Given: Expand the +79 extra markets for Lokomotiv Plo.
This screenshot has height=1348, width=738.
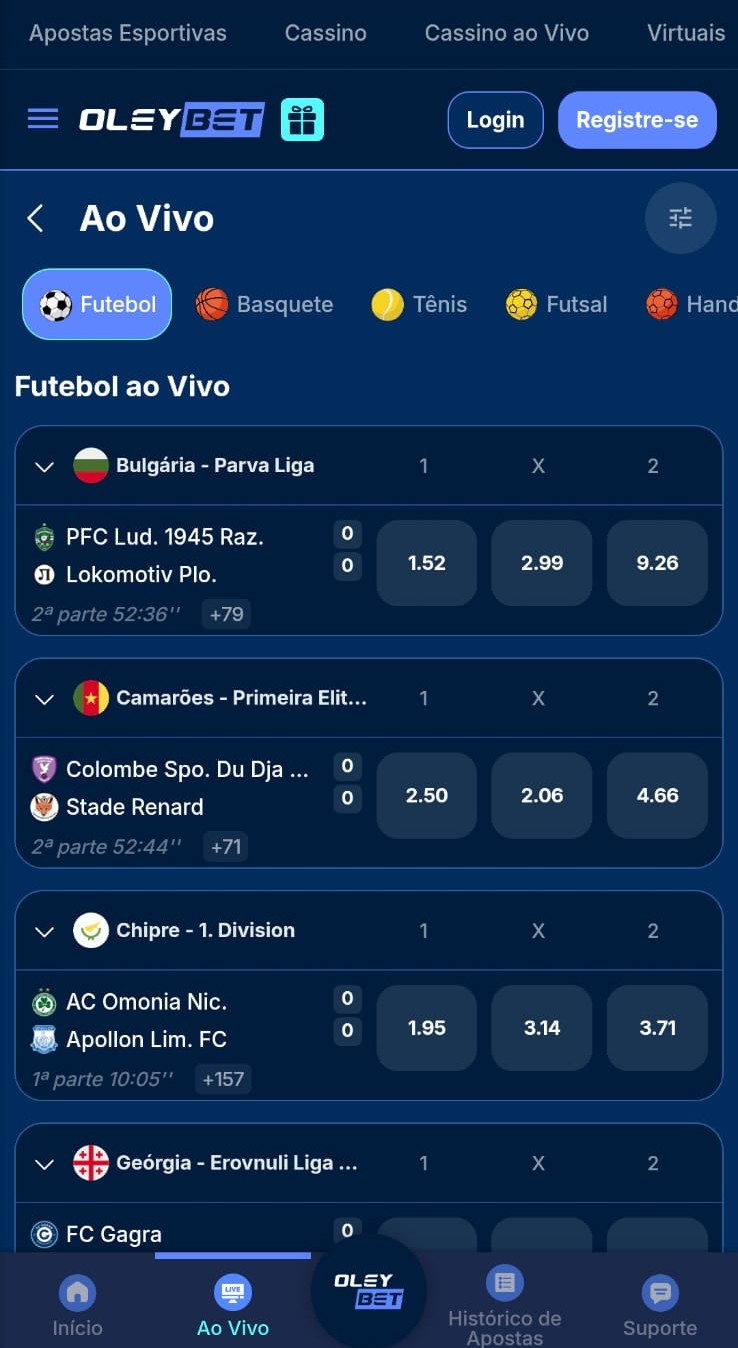Looking at the screenshot, I should pos(226,614).
